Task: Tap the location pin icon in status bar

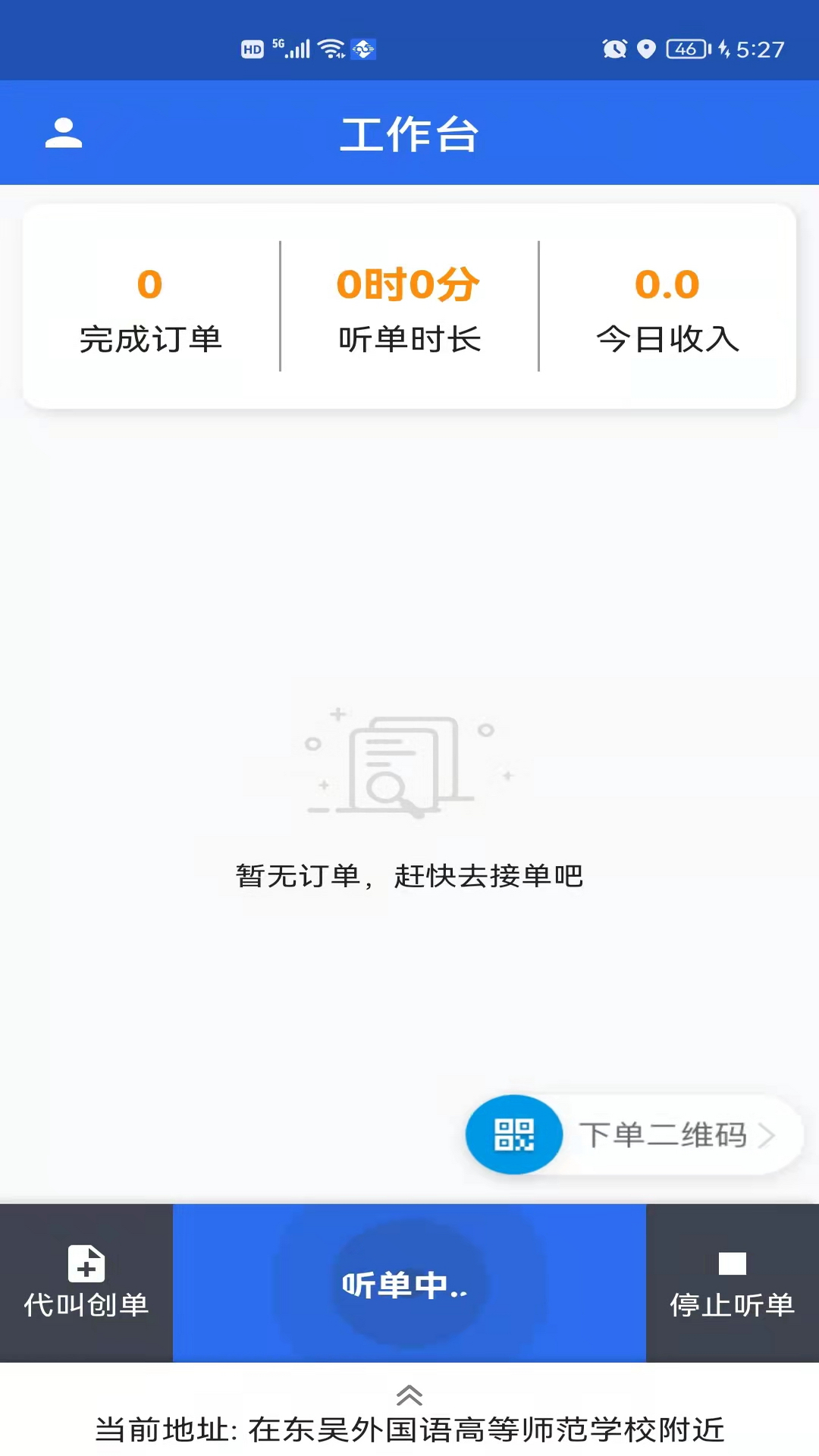Action: (x=647, y=49)
